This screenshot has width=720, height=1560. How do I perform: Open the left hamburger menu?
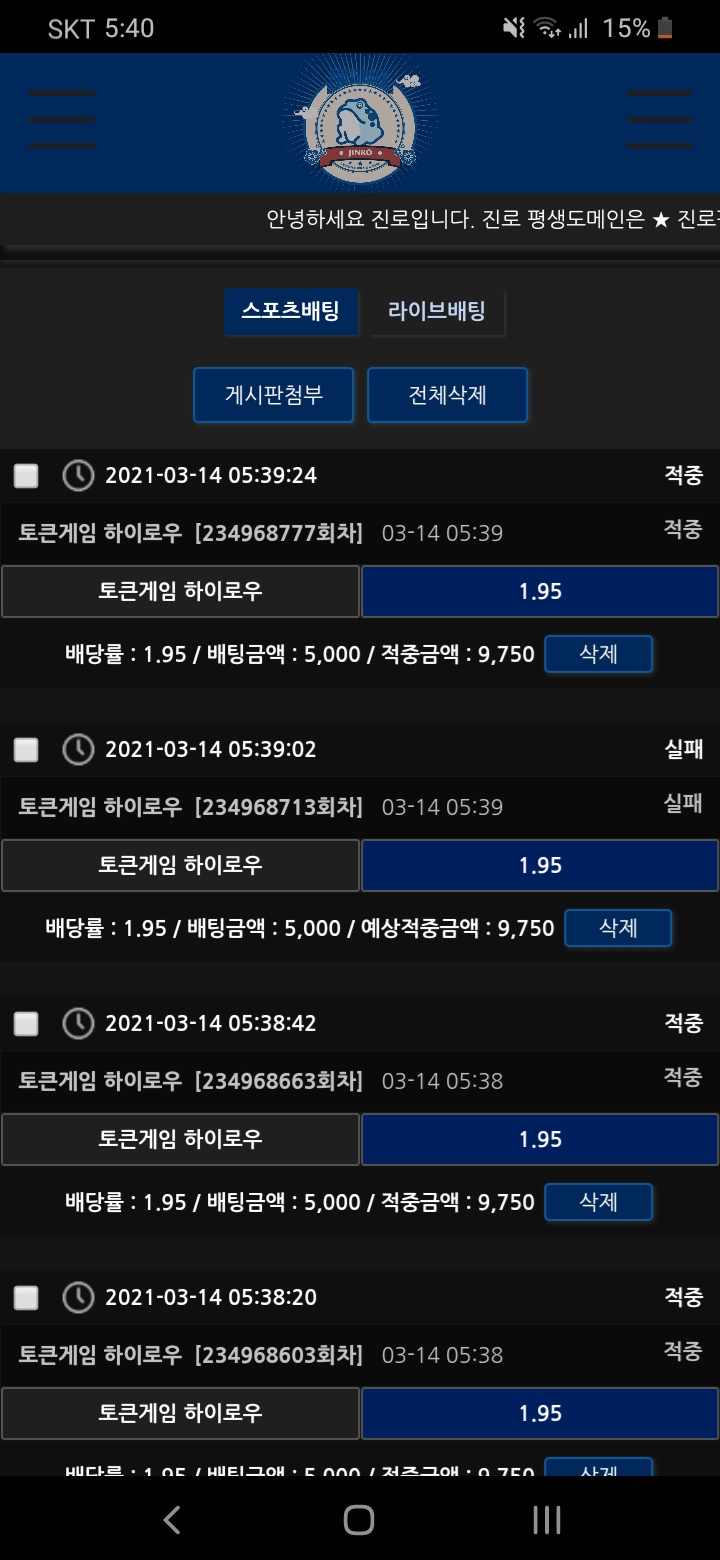(62, 119)
